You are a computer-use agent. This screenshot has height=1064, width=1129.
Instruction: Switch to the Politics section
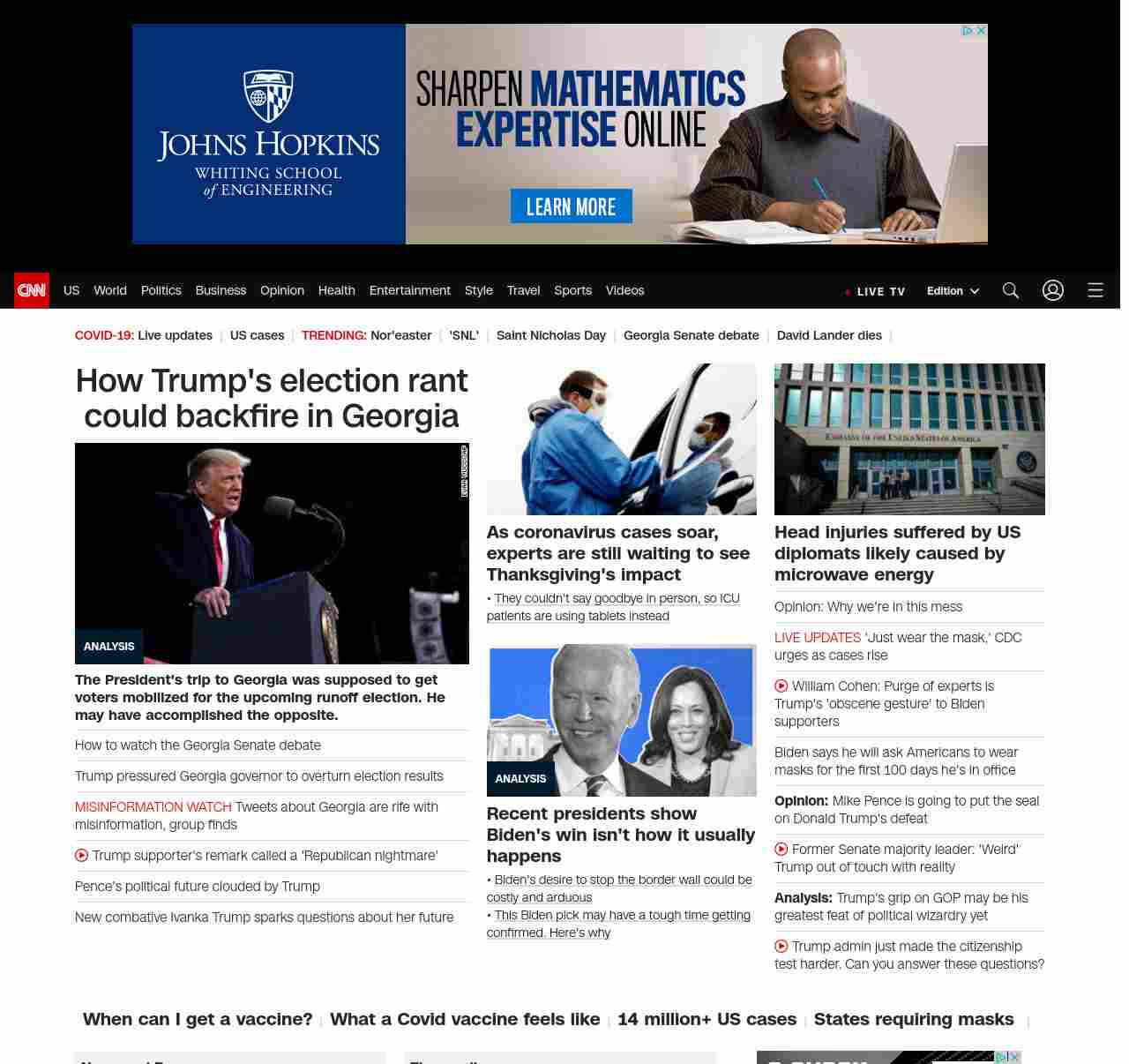point(161,290)
